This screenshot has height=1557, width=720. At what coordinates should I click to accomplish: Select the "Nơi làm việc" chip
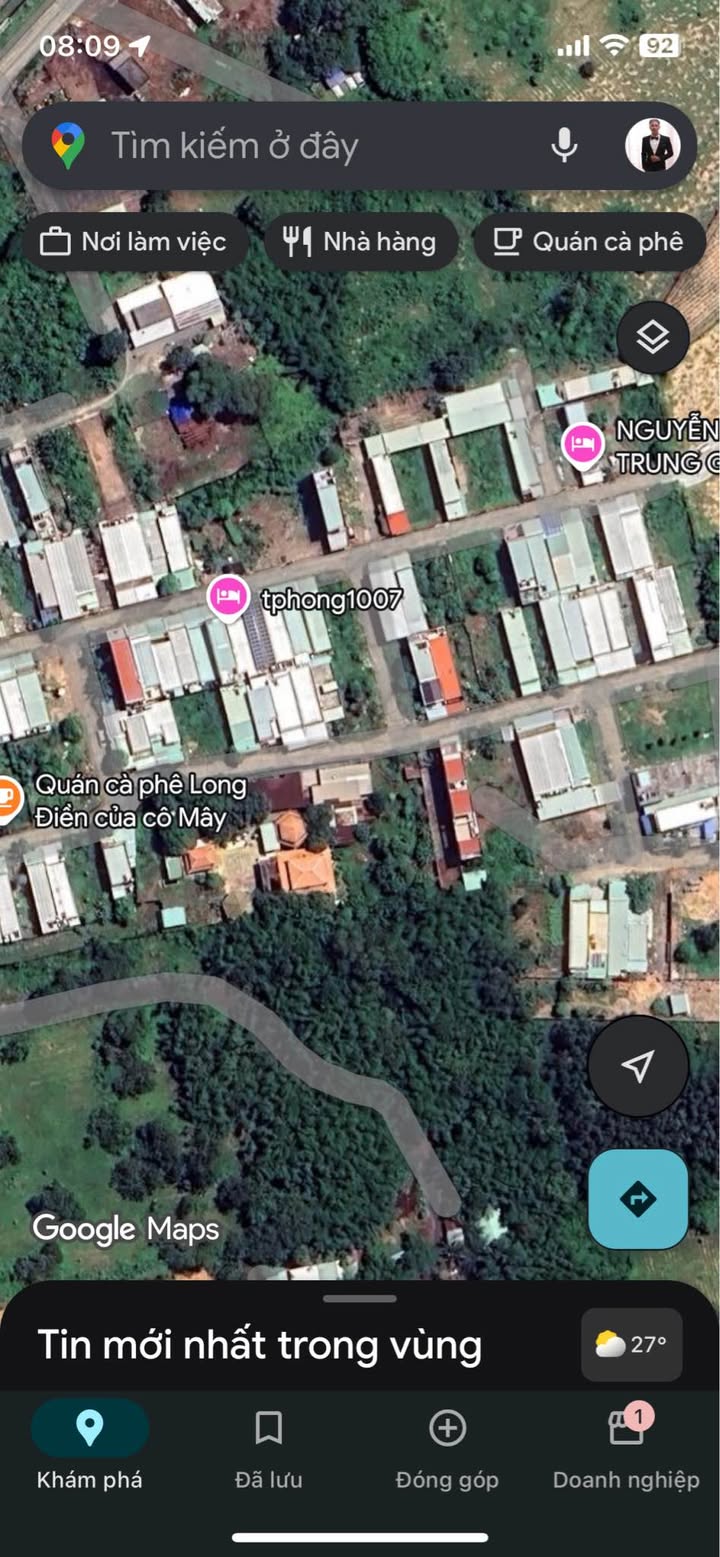tap(134, 242)
